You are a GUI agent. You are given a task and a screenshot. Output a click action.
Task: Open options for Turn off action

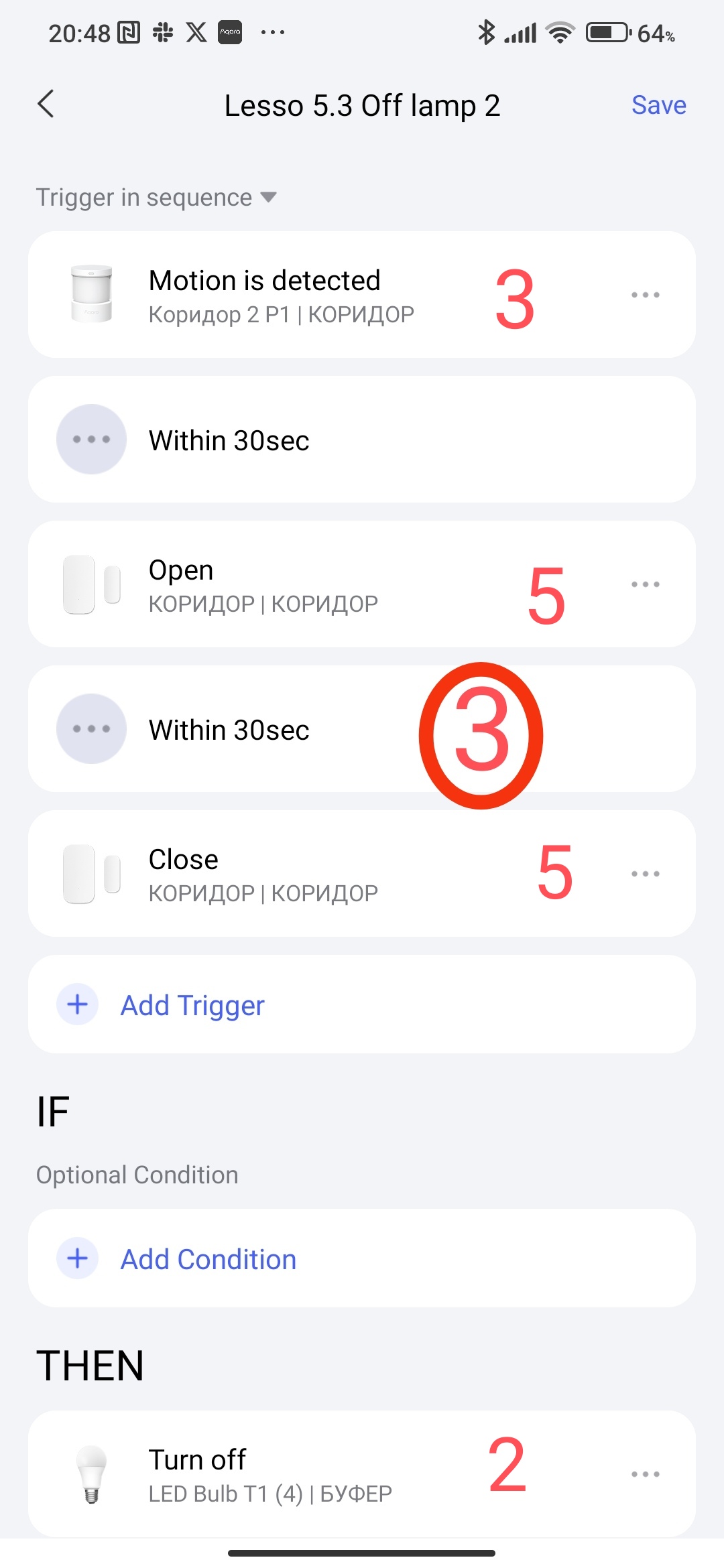645,1474
